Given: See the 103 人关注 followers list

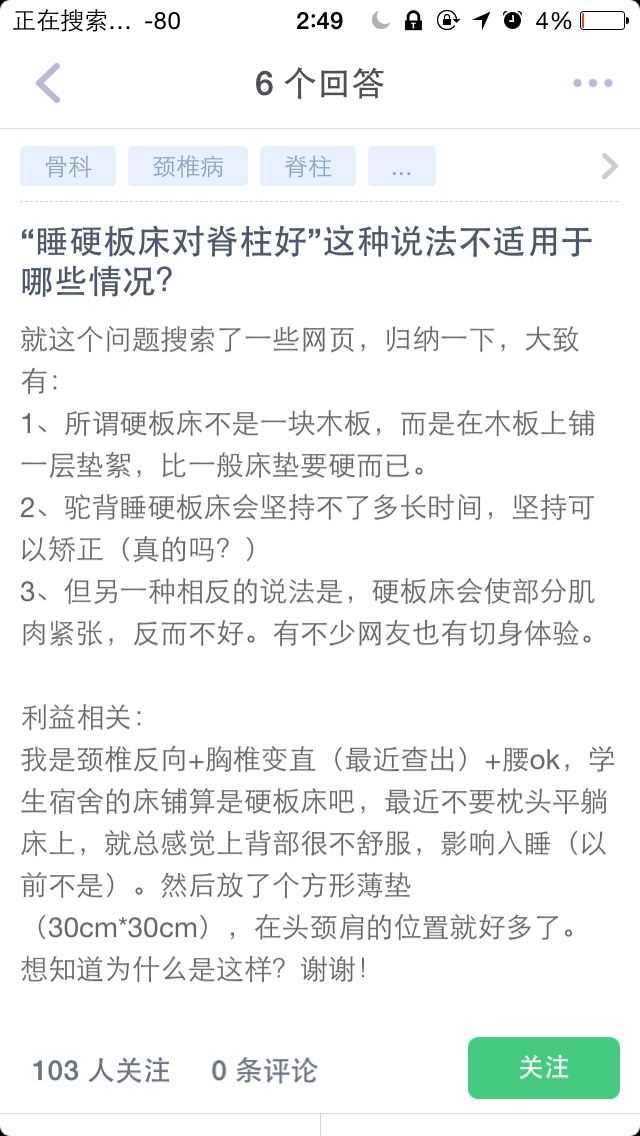Looking at the screenshot, I should pyautogui.click(x=101, y=1070).
